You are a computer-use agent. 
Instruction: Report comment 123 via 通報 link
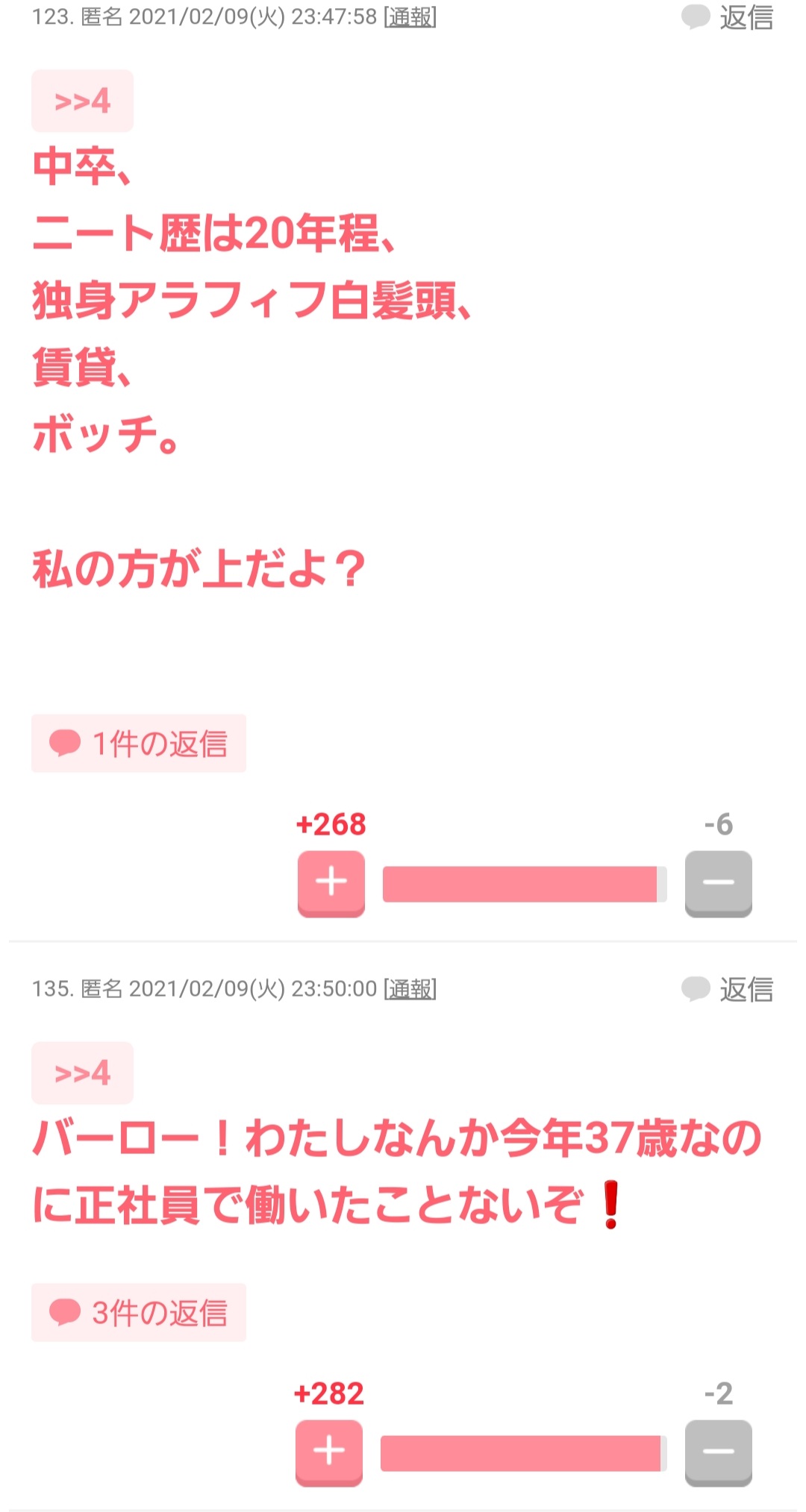[x=410, y=17]
